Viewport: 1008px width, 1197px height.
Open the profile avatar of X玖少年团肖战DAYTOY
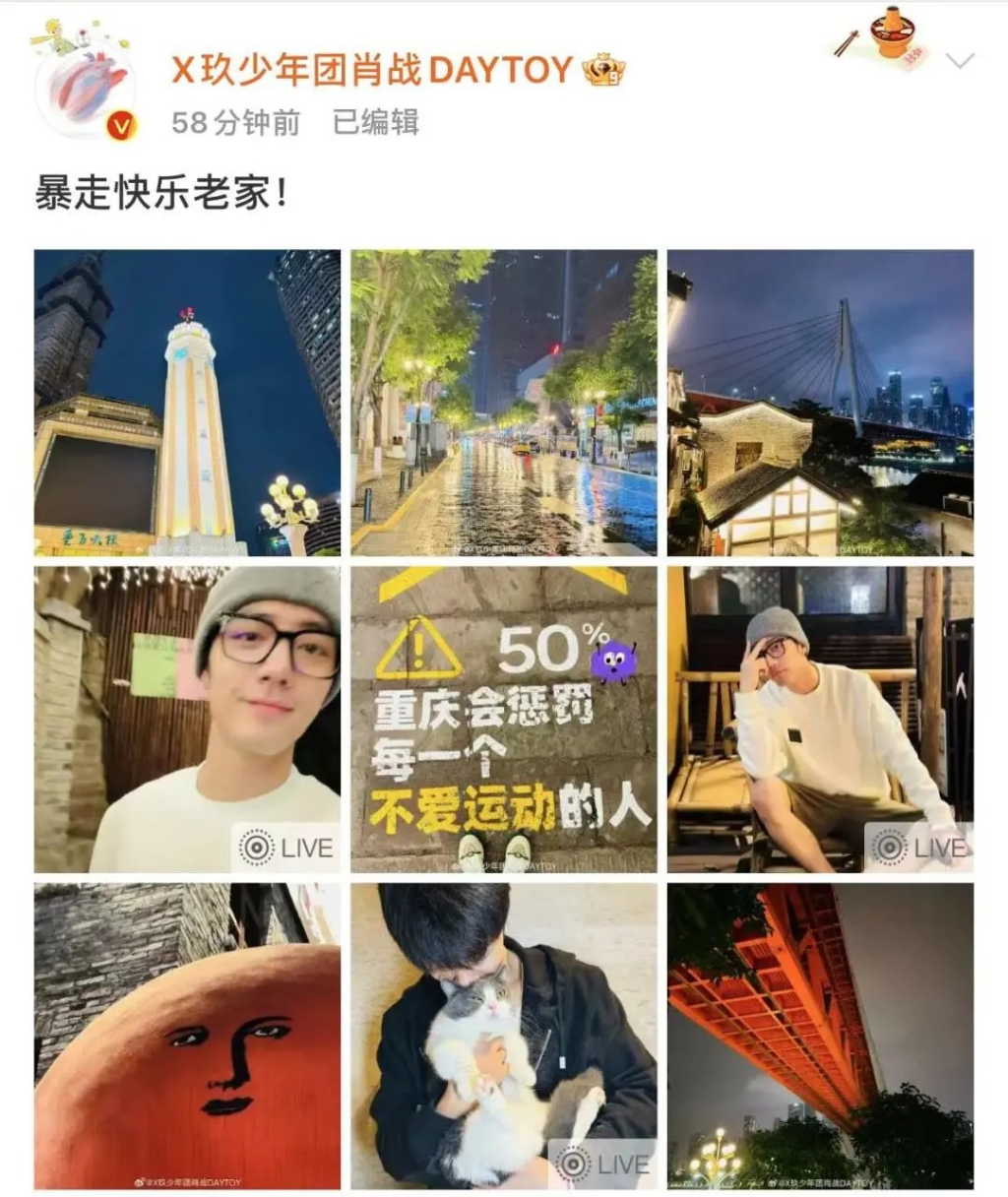[87, 91]
